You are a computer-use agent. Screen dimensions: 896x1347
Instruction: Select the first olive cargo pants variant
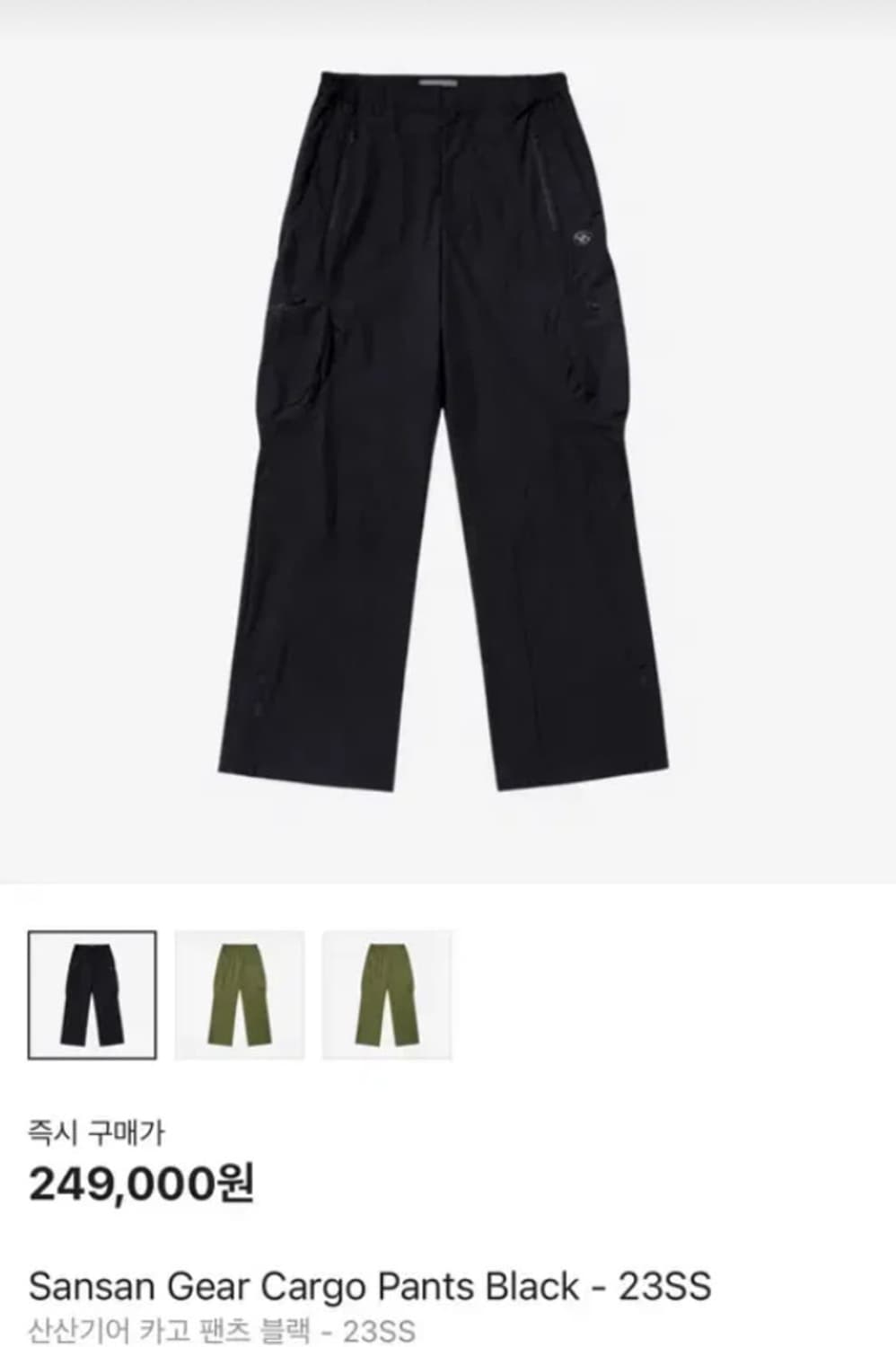point(241,992)
